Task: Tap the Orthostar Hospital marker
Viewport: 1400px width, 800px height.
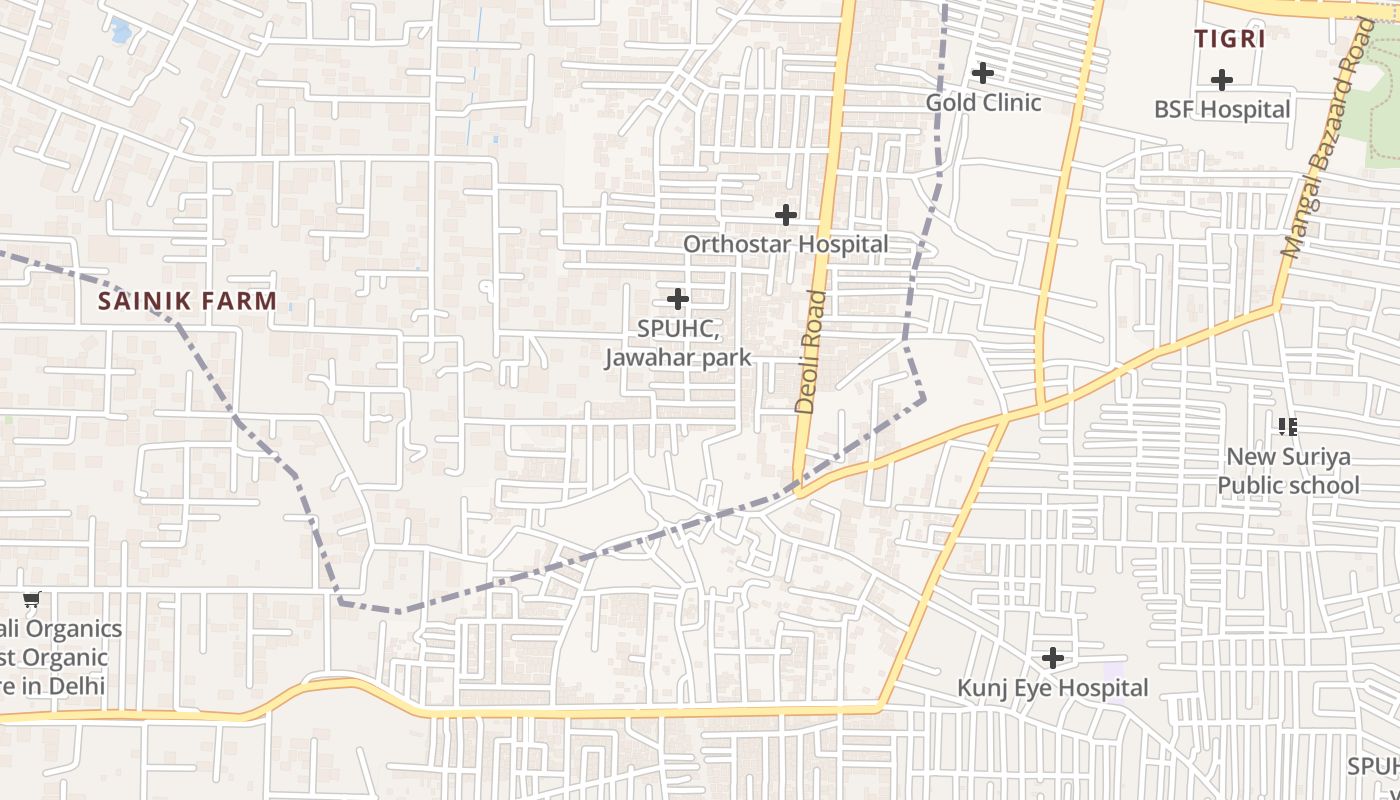Action: (786, 214)
